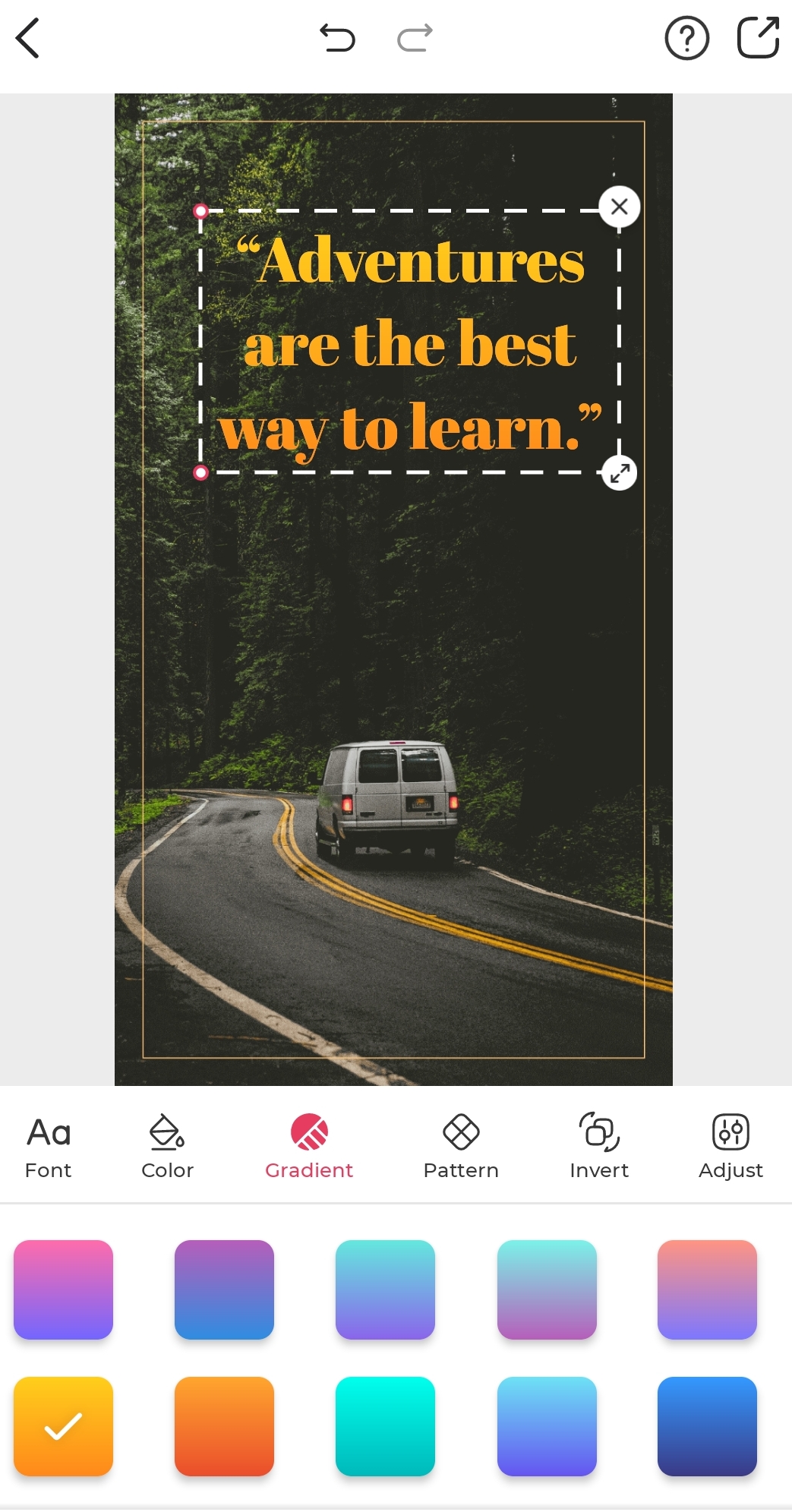Choose the pink-to-purple gradient swatch
This screenshot has width=792, height=1512.
(64, 1289)
